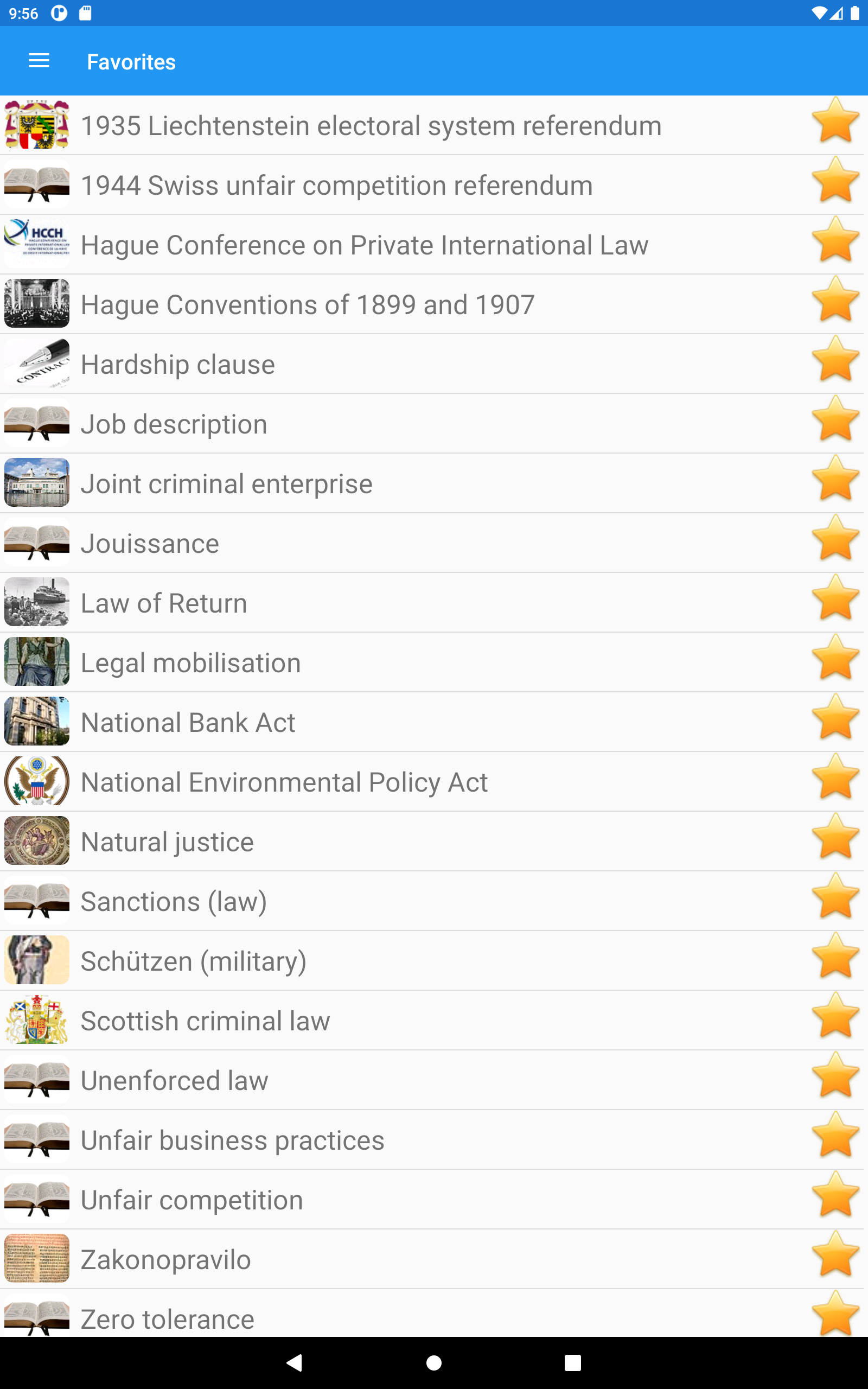
Task: Unstar the Unenforced law entry
Action: coord(835,1080)
